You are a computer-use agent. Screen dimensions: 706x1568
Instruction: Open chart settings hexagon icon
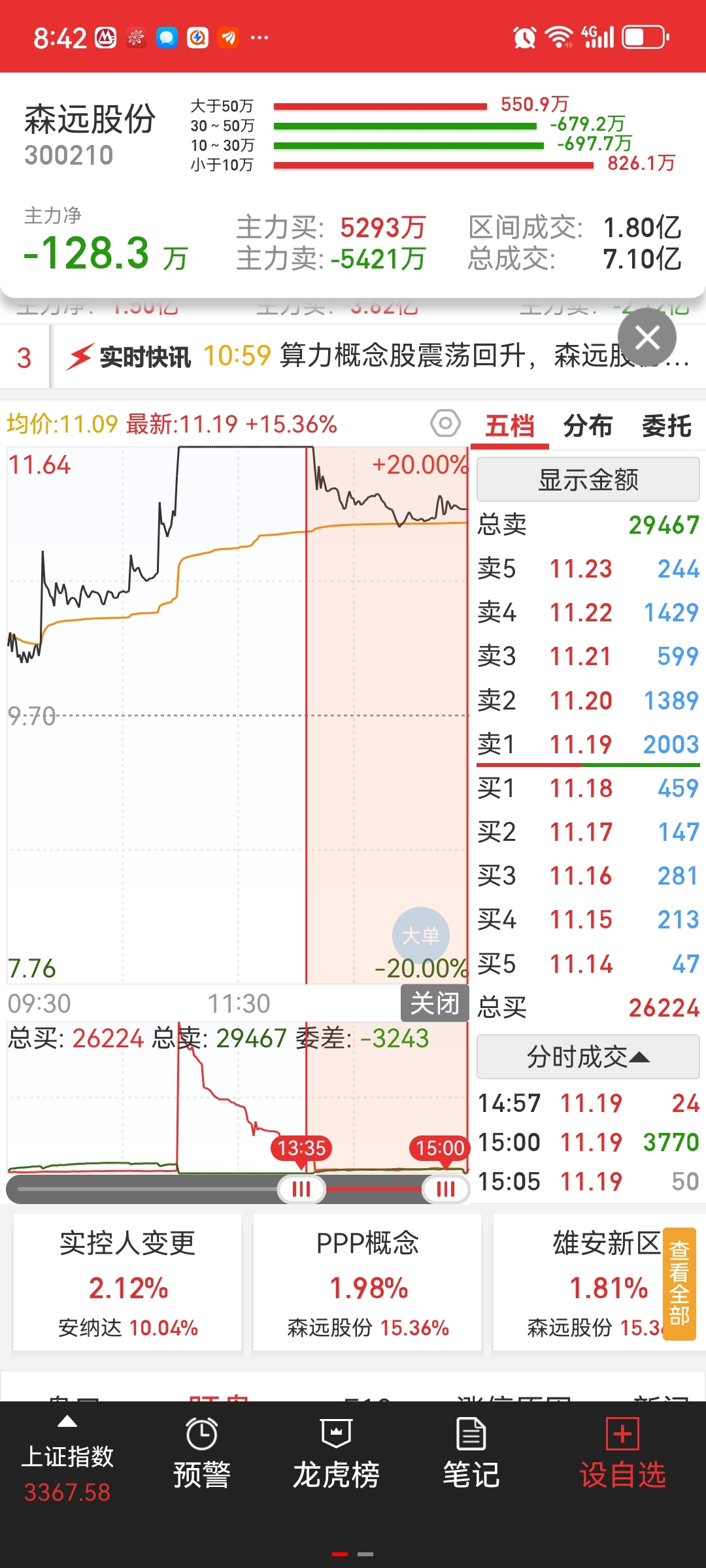pyautogui.click(x=445, y=423)
